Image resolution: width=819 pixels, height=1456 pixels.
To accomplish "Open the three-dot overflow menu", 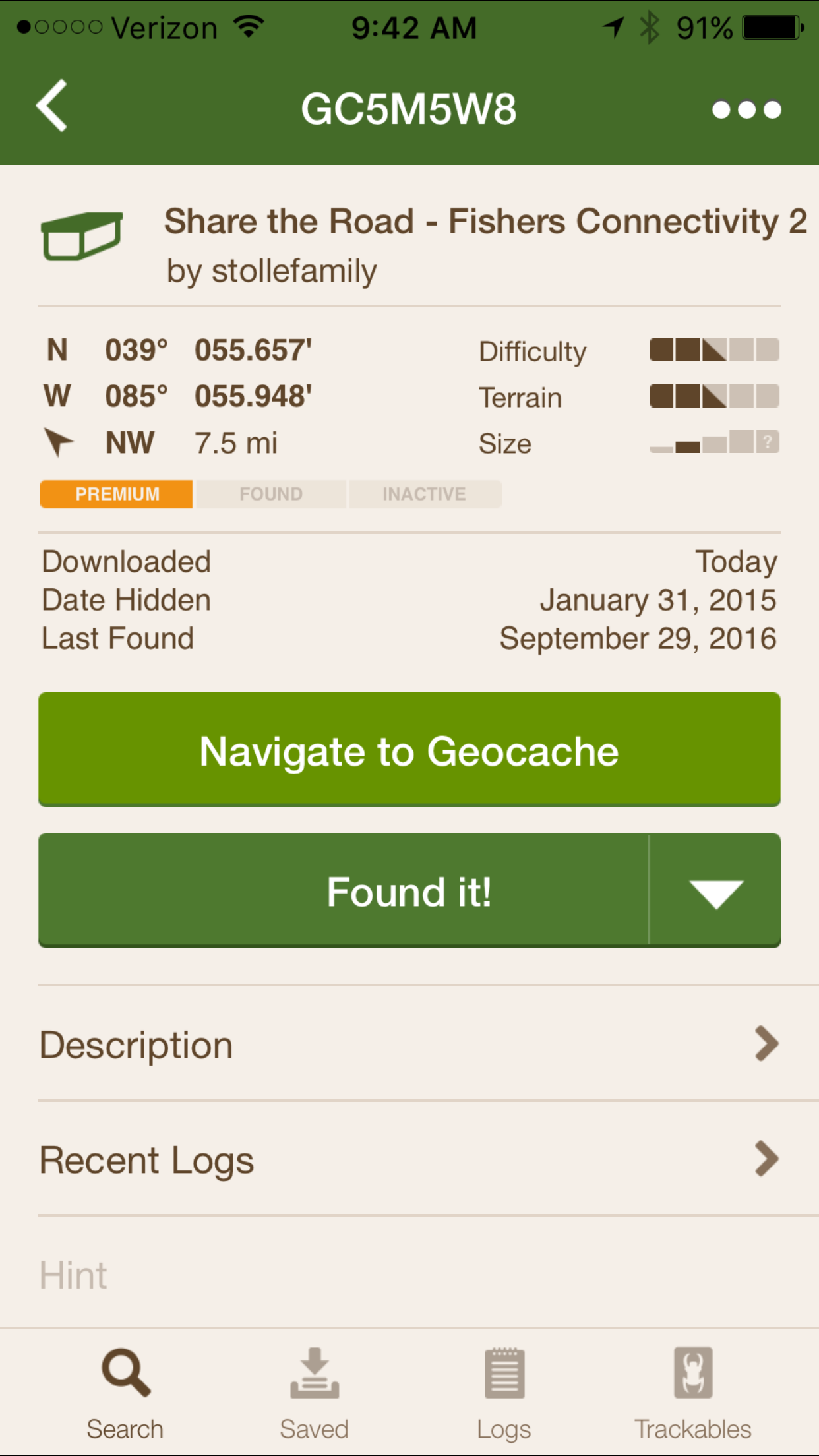I will click(746, 109).
